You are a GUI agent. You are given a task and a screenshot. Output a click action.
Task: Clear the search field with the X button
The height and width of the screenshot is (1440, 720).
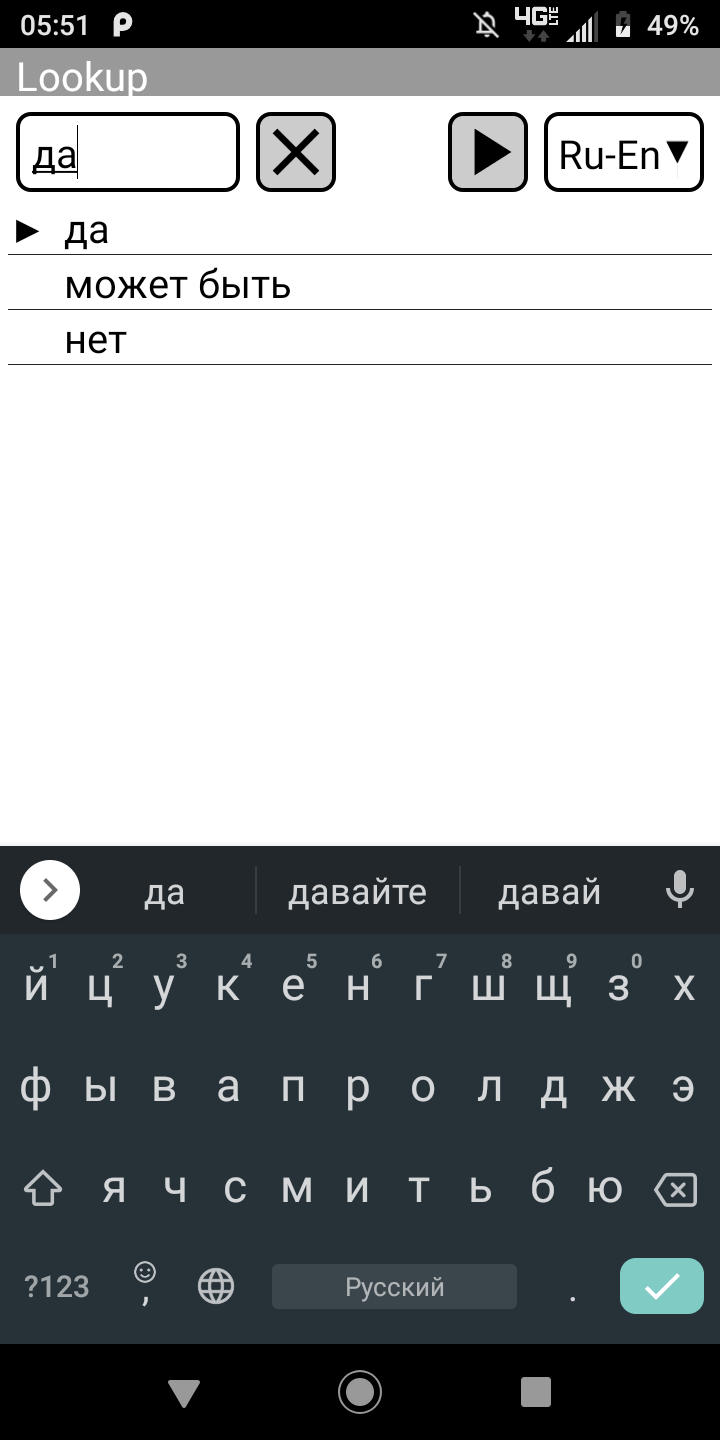[x=296, y=153]
